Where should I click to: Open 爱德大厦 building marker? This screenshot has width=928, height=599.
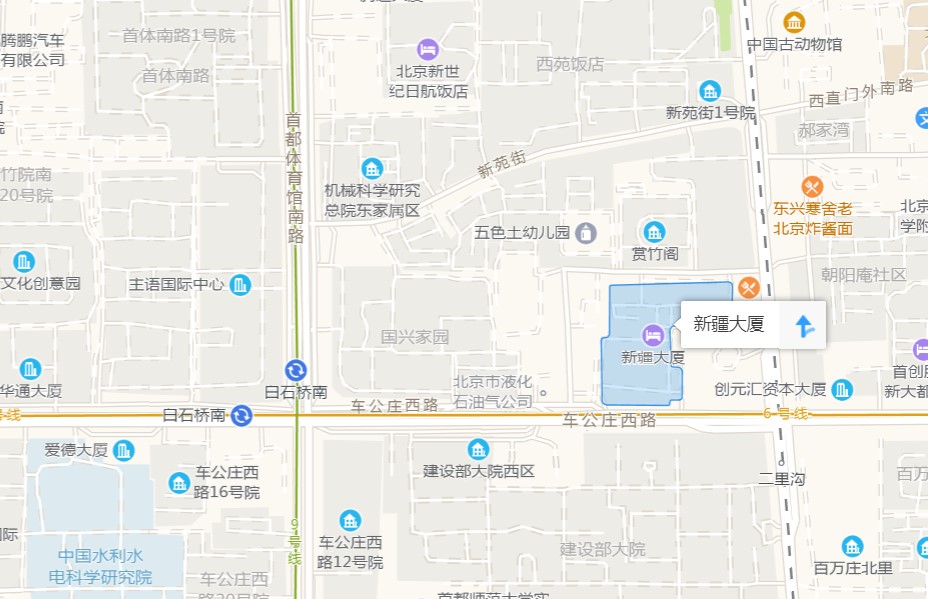[124, 450]
